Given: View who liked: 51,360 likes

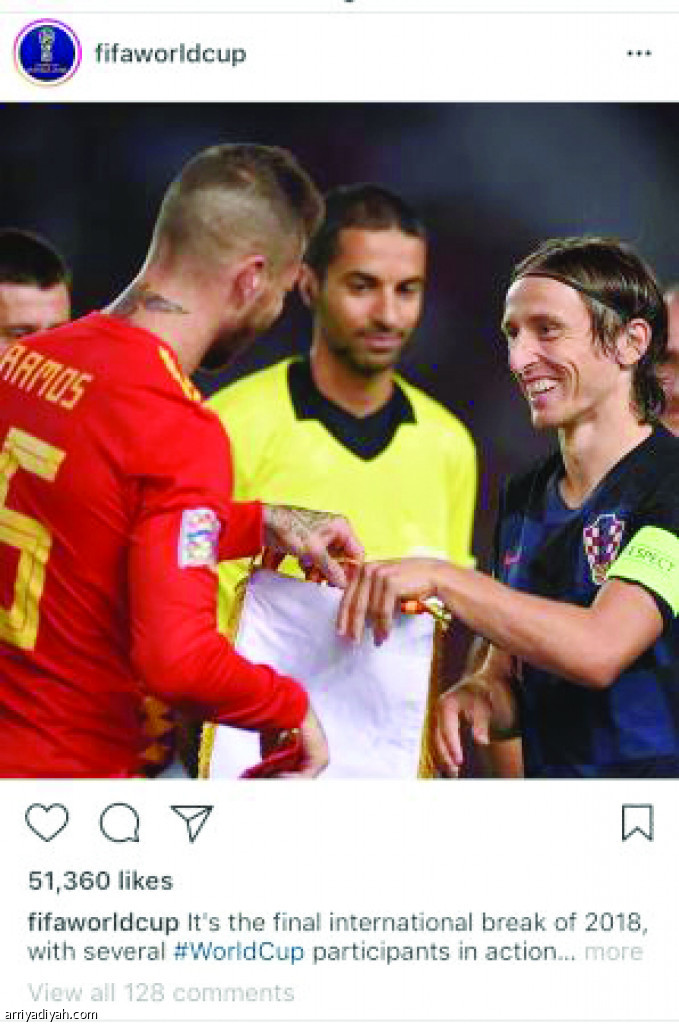Looking at the screenshot, I should [x=100, y=881].
